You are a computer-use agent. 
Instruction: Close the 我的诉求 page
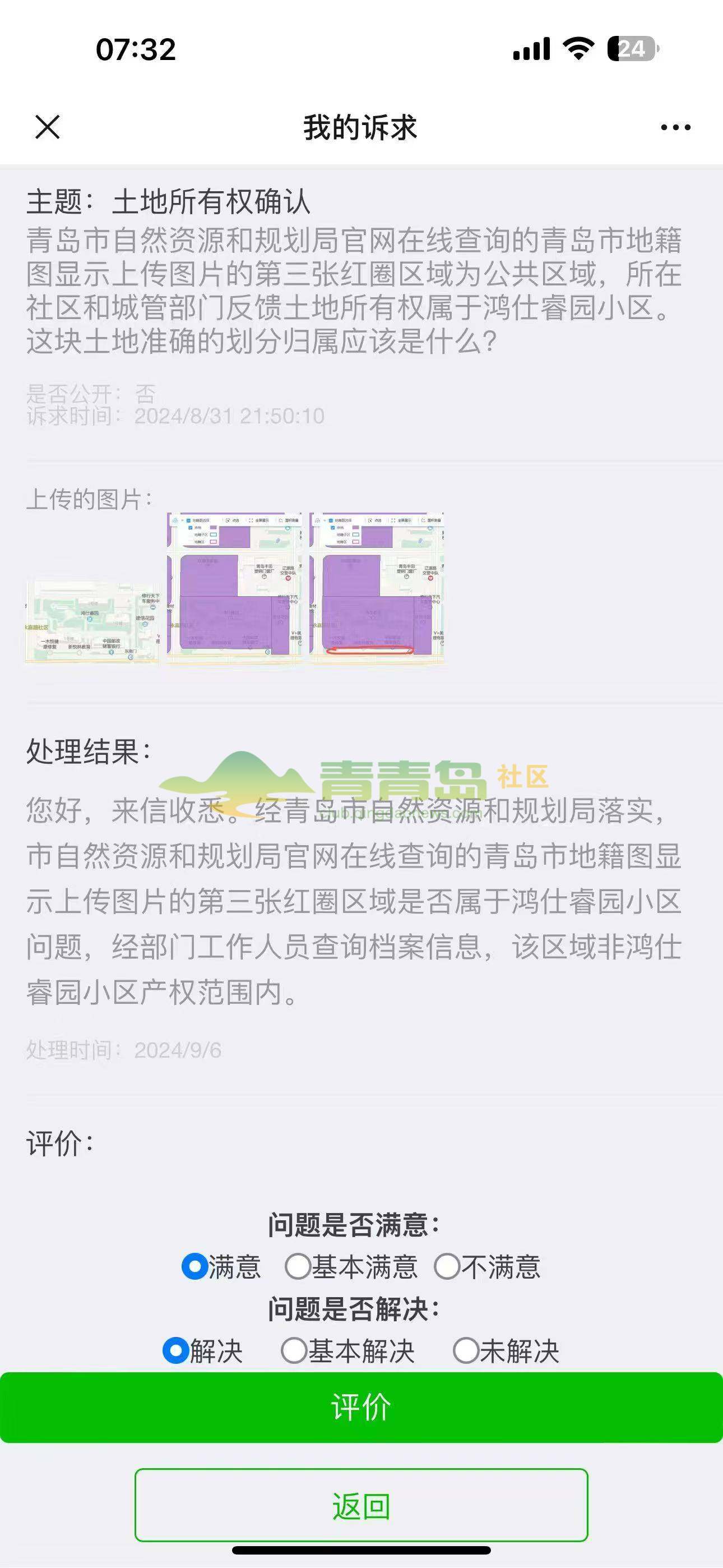[x=48, y=127]
